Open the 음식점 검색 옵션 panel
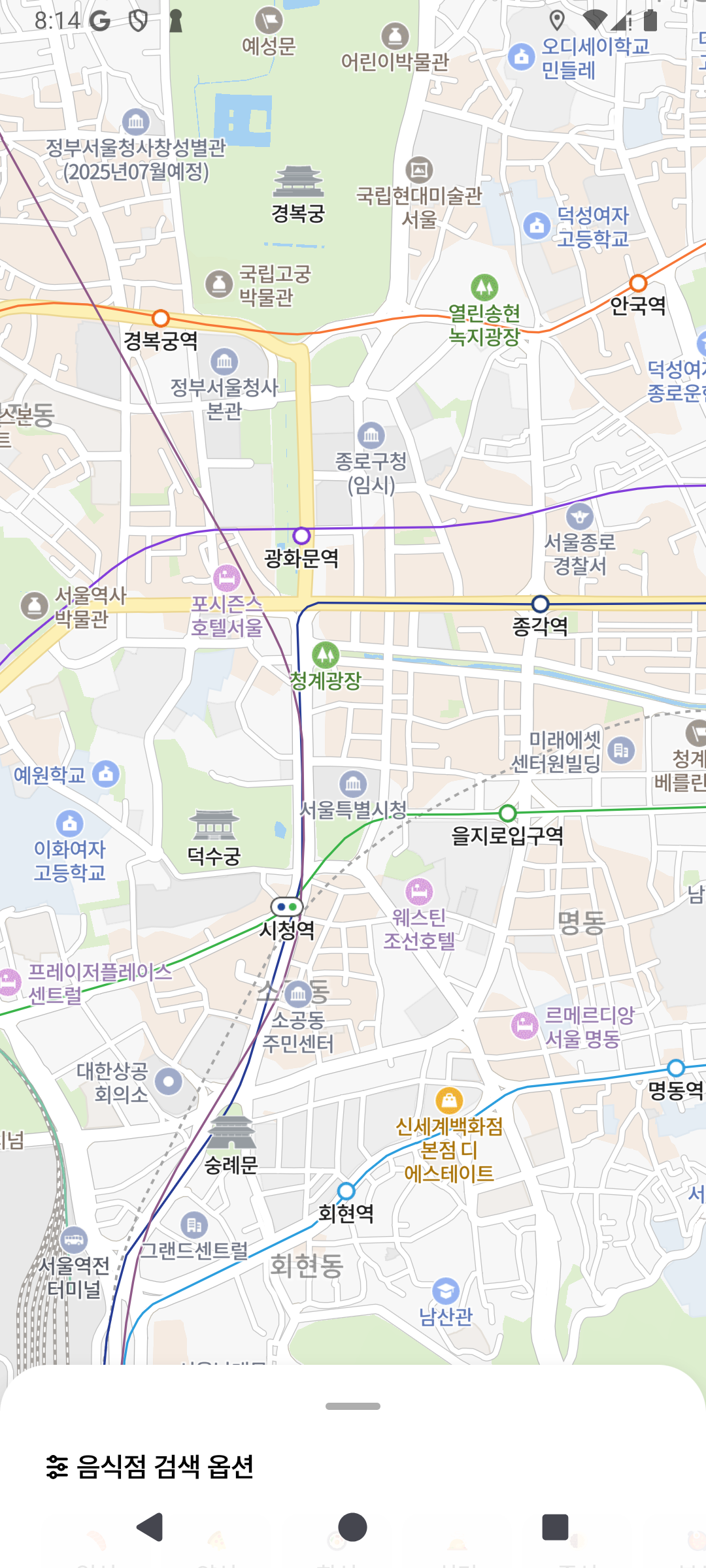The height and width of the screenshot is (1568, 706). coord(150,1467)
